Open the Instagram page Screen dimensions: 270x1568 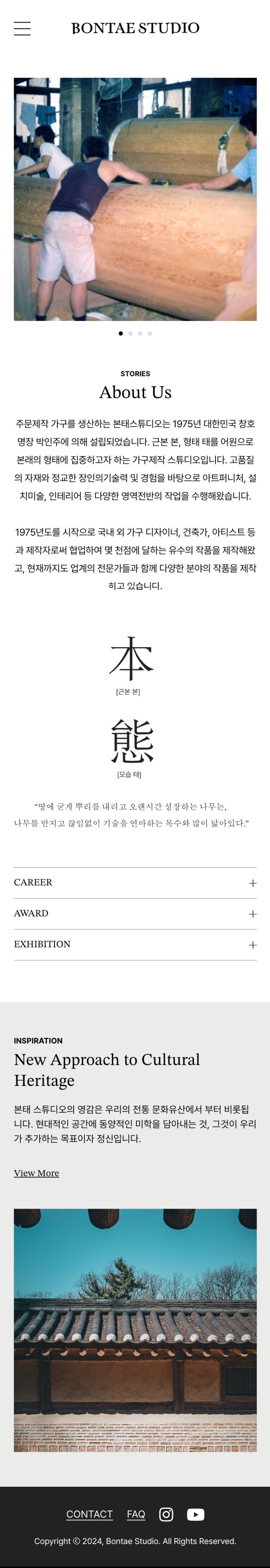point(166,1514)
